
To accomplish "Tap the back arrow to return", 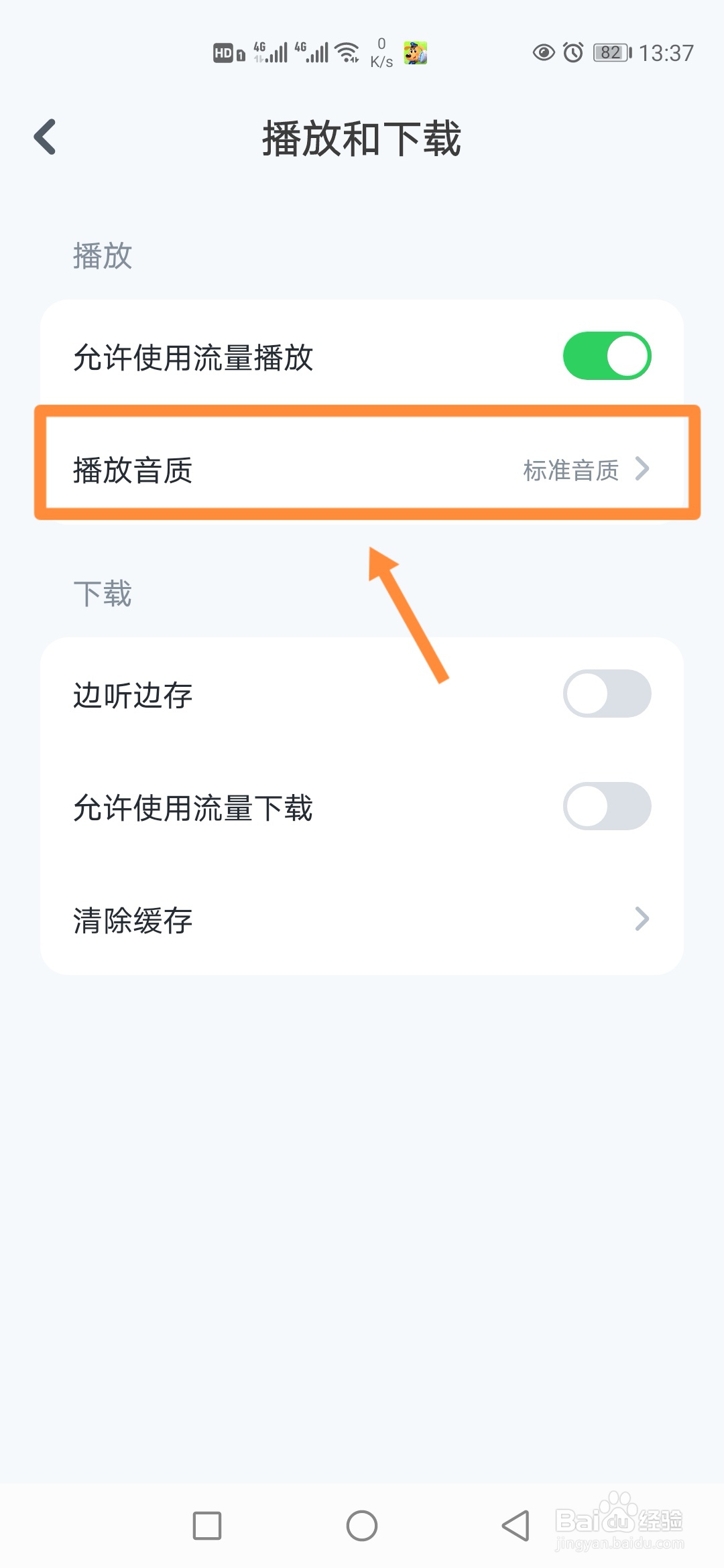I will pyautogui.click(x=44, y=136).
